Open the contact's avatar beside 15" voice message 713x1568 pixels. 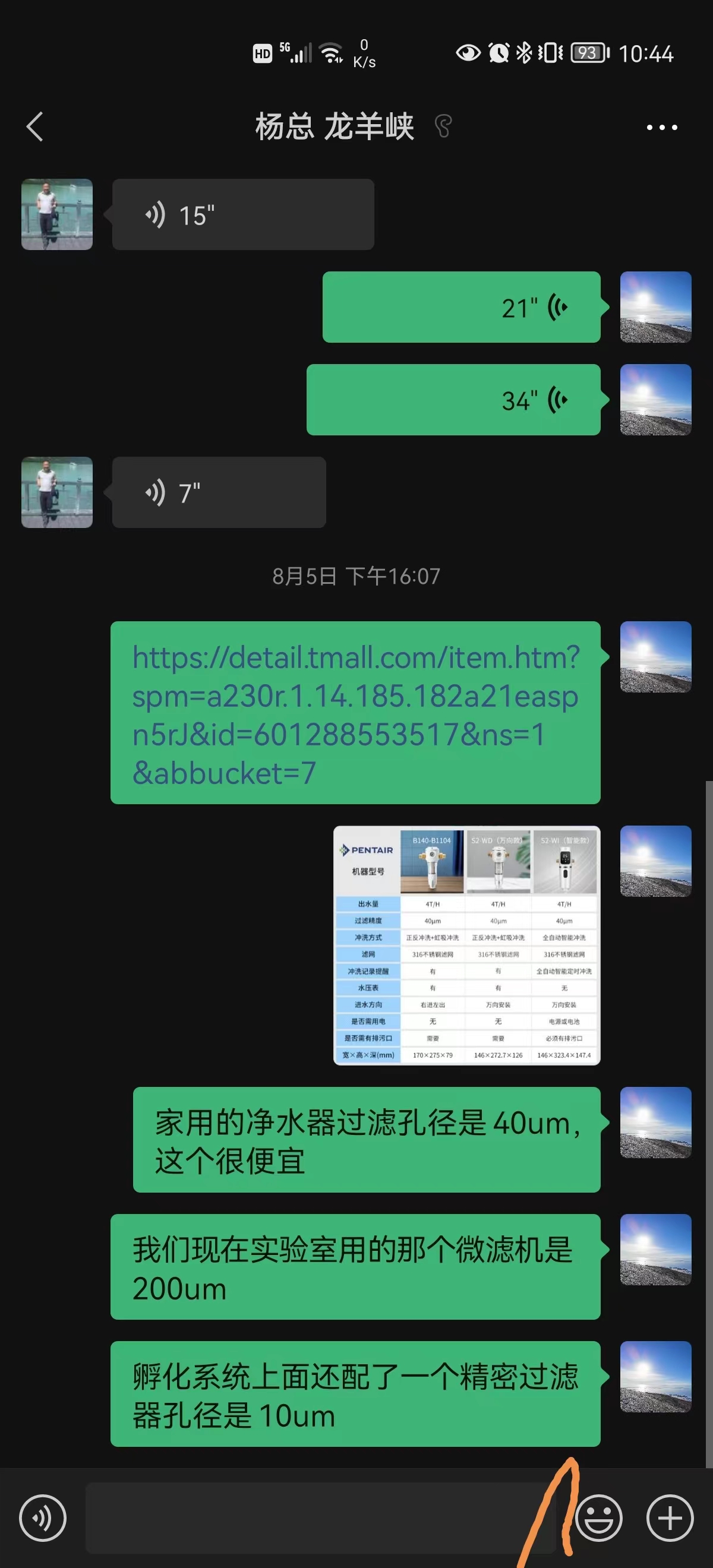57,214
